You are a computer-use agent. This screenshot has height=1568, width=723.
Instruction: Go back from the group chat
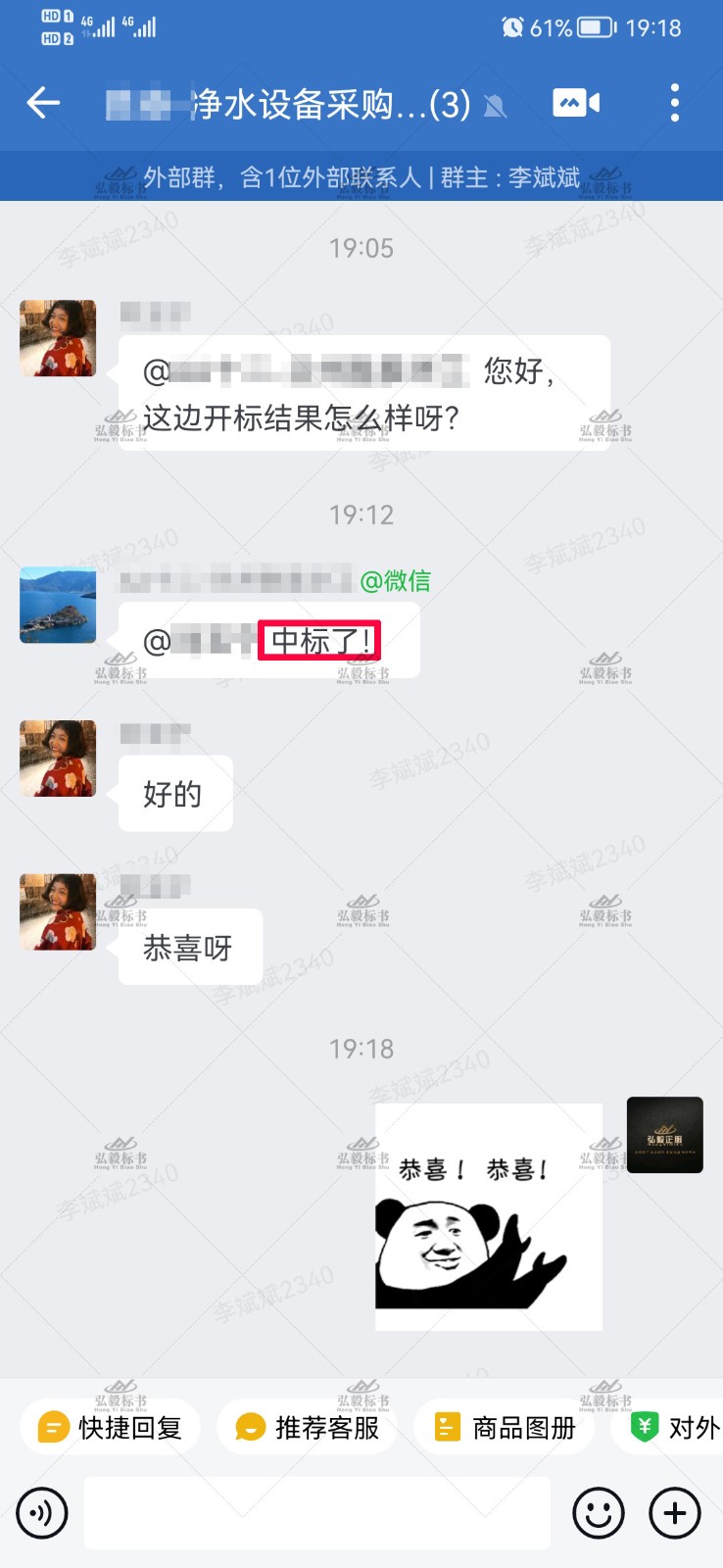43,103
